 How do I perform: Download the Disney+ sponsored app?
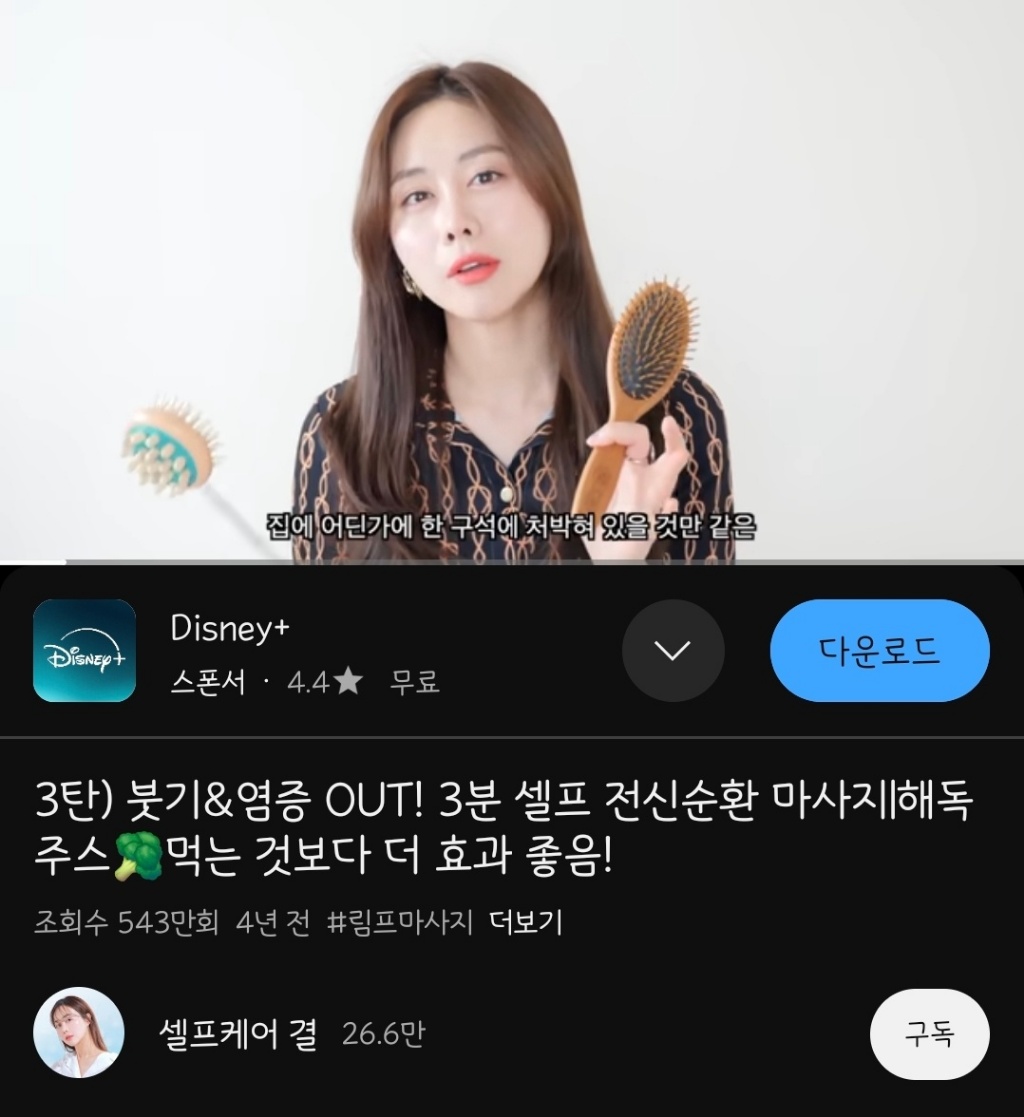879,651
